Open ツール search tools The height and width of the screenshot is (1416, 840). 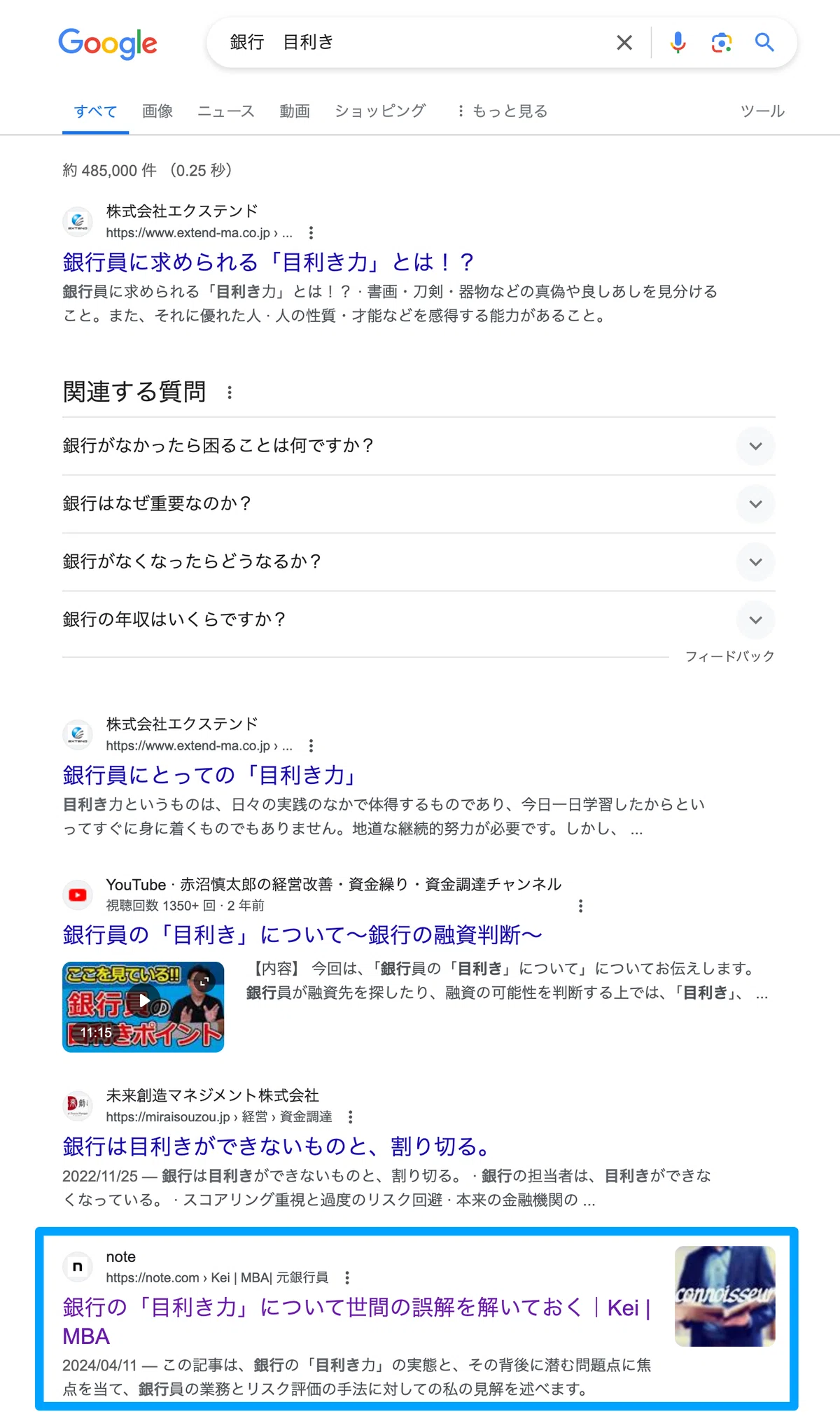pyautogui.click(x=762, y=111)
